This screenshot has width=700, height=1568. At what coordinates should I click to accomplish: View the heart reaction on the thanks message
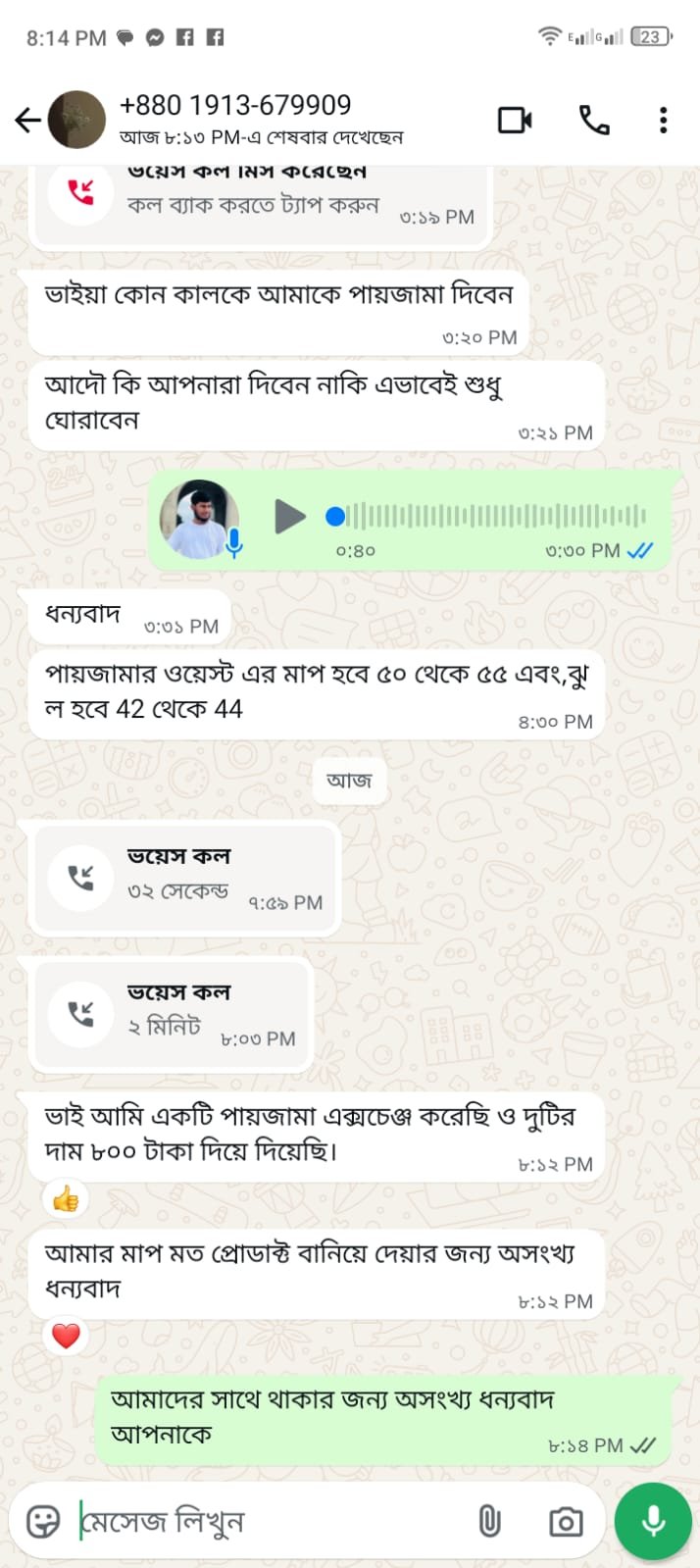tap(66, 1336)
